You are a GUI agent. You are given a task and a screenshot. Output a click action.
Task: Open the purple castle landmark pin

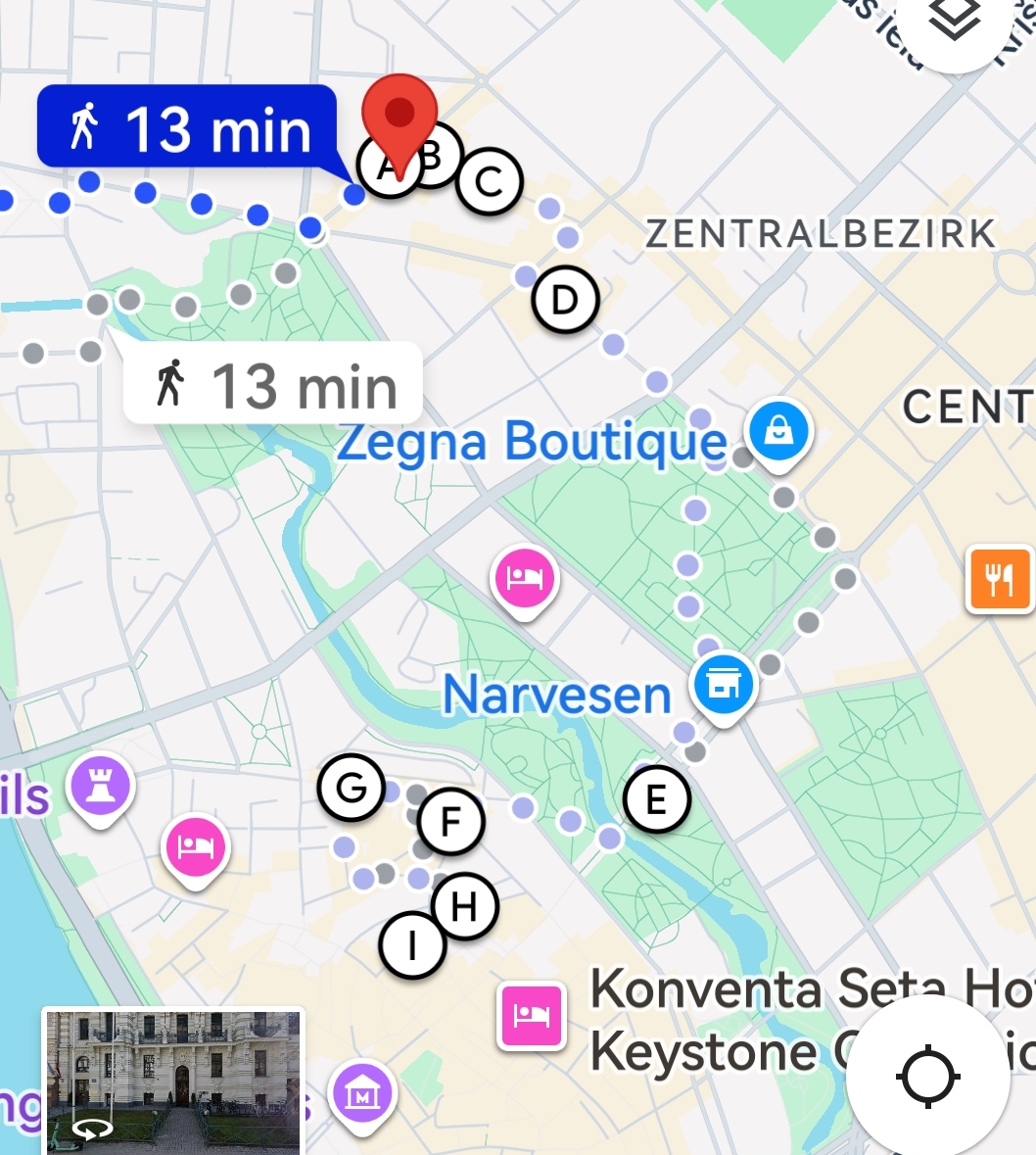(100, 787)
